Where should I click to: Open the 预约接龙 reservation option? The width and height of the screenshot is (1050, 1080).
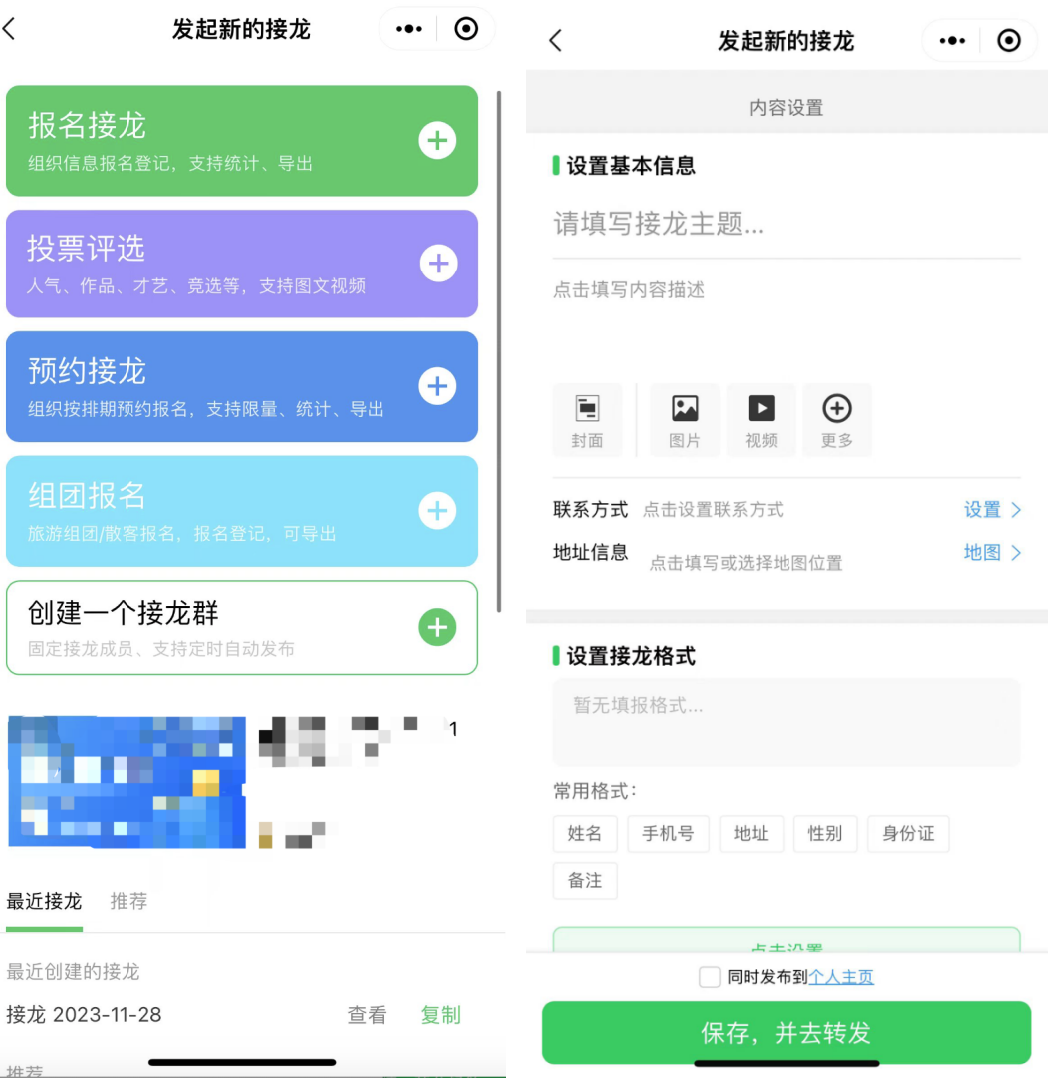point(241,387)
